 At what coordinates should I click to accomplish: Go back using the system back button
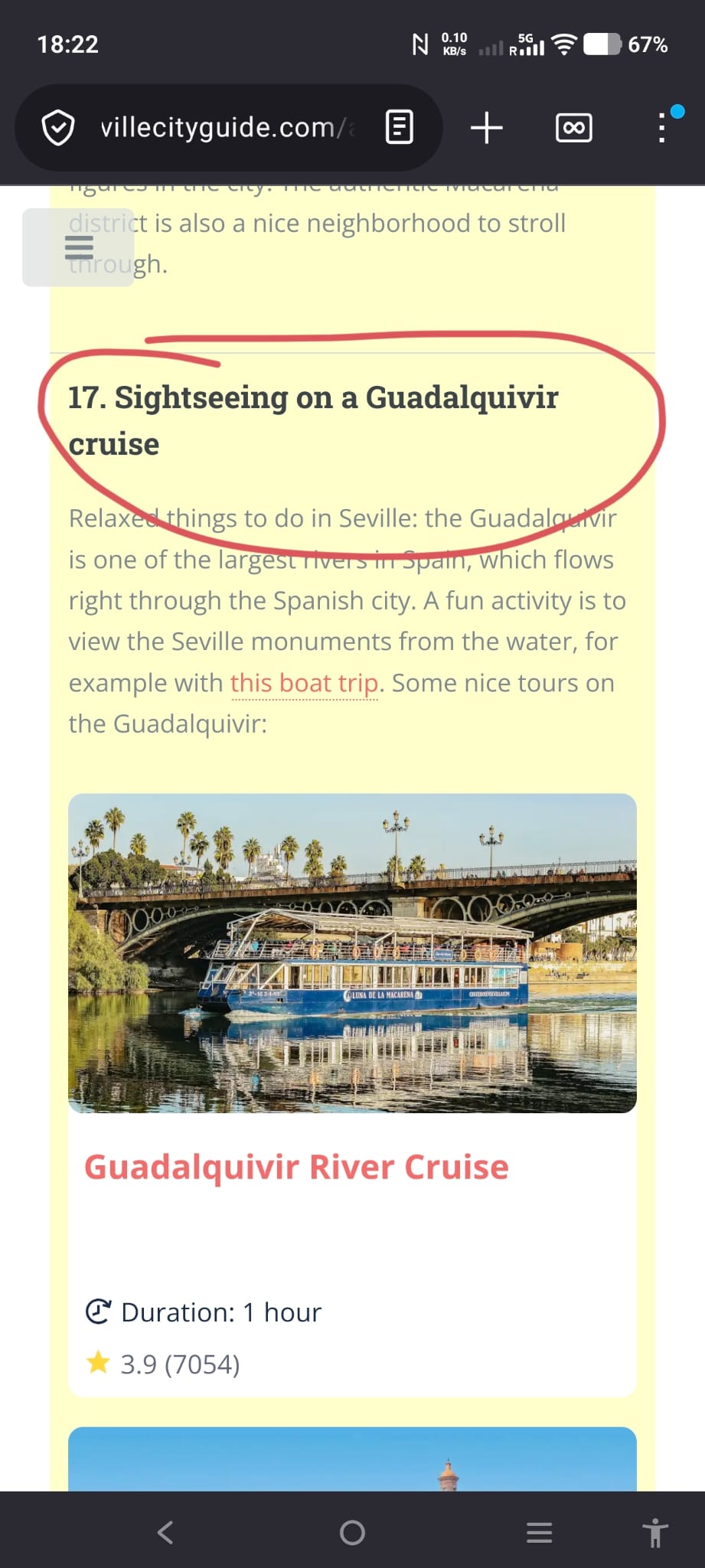(x=165, y=1532)
